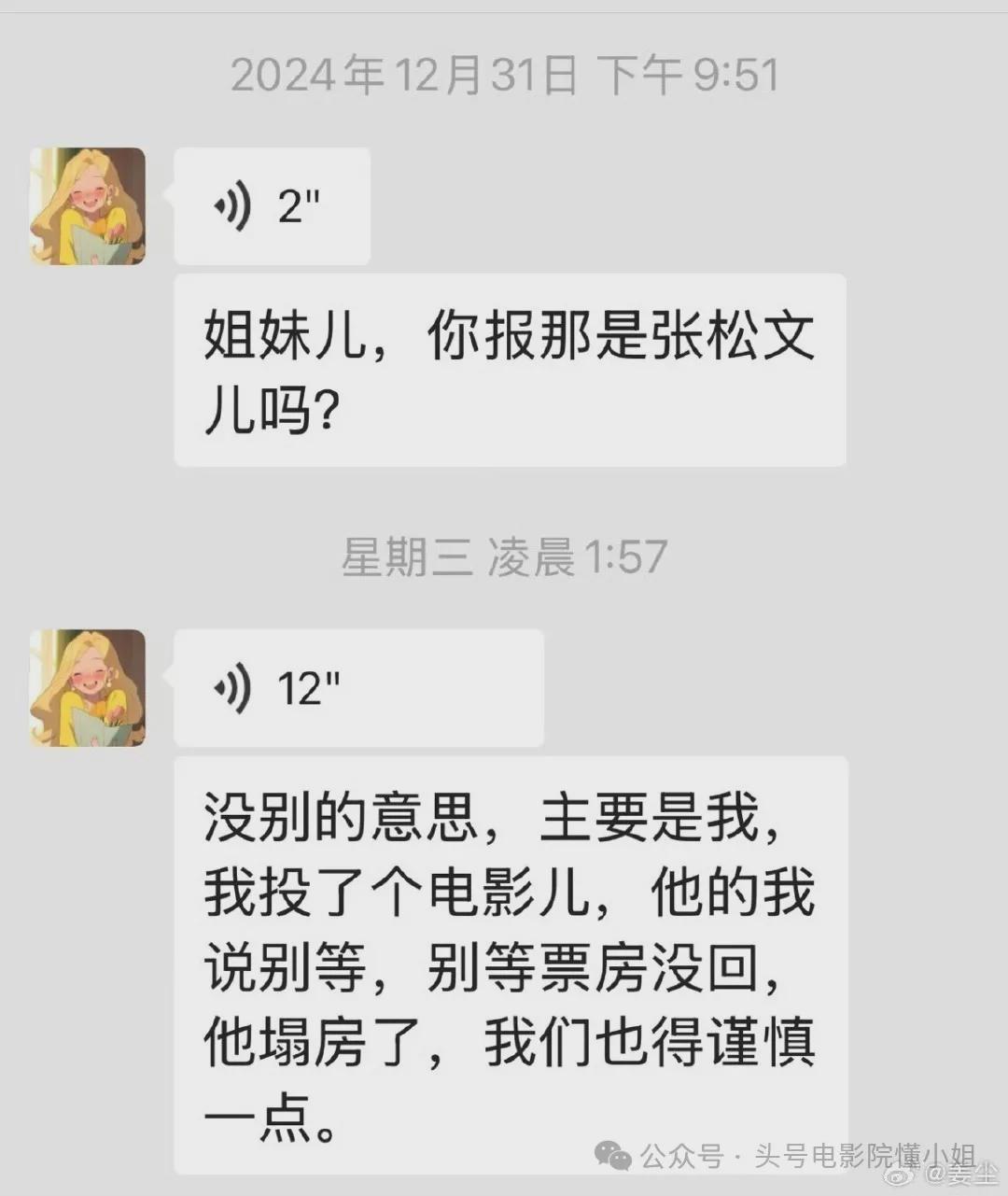The image size is (1008, 1196).
Task: Open sender's avatar beside the 2" voice message
Action: (88, 206)
